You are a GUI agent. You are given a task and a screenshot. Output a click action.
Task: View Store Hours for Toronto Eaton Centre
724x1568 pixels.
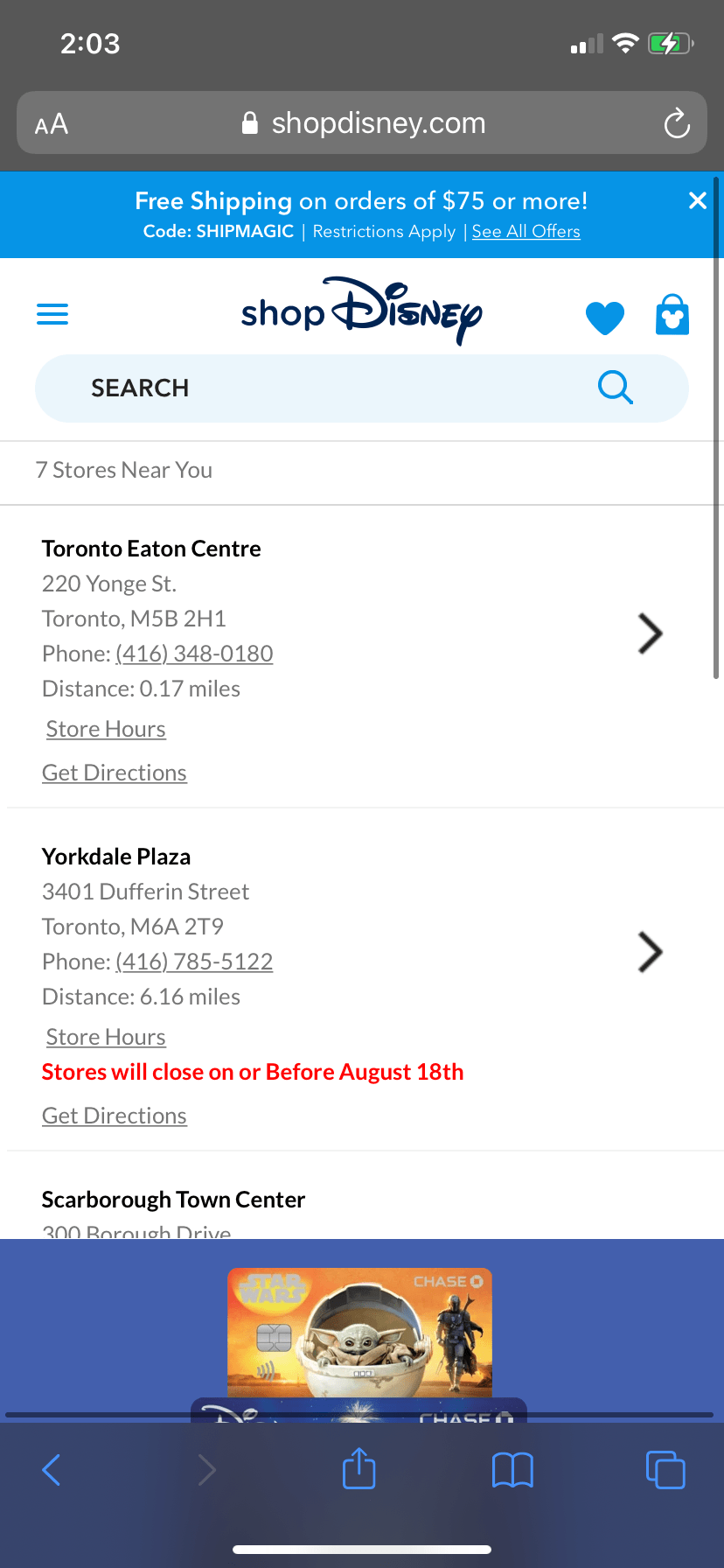point(106,729)
